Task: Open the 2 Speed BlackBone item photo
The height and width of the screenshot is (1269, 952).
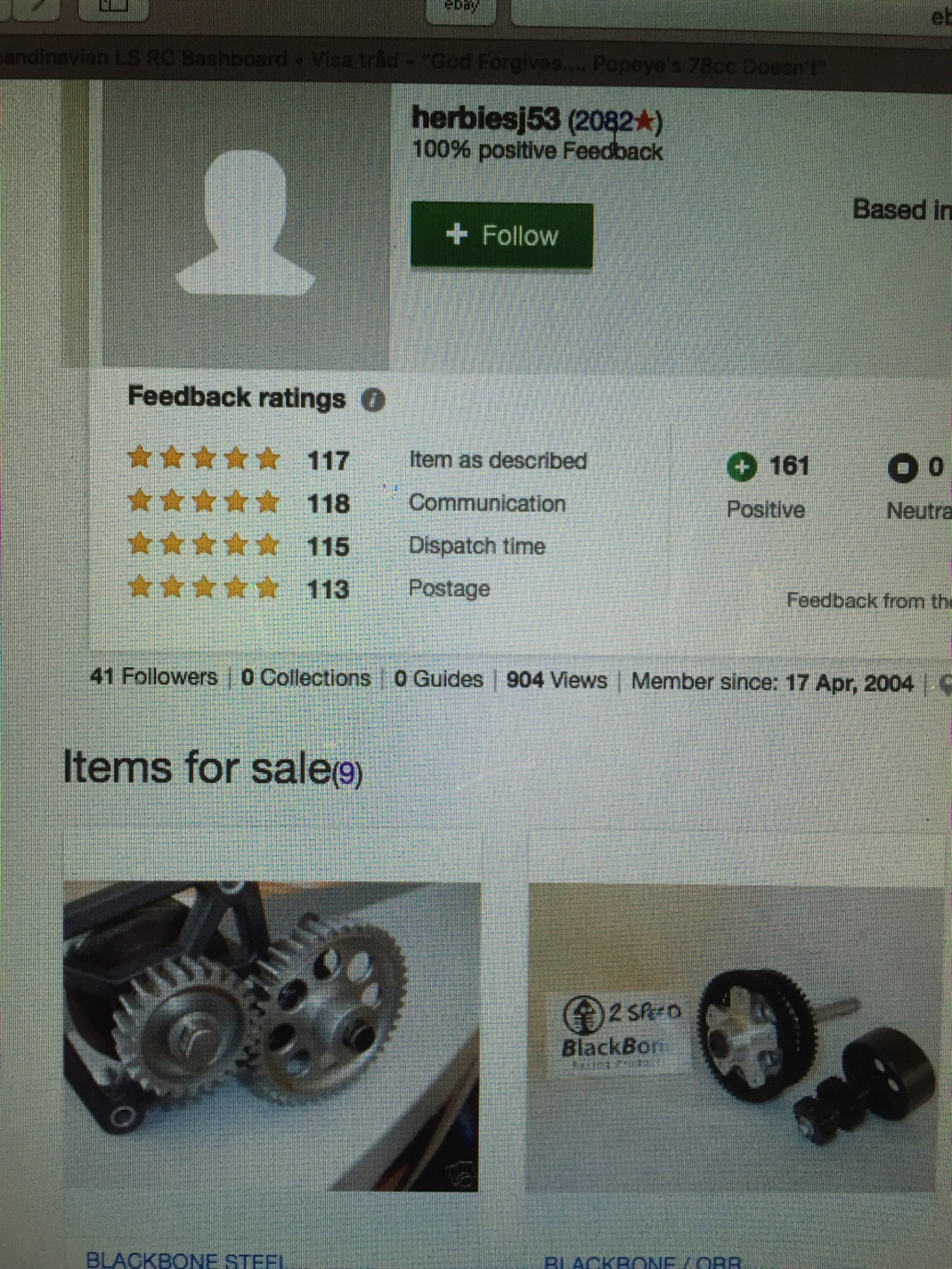Action: tap(734, 1038)
